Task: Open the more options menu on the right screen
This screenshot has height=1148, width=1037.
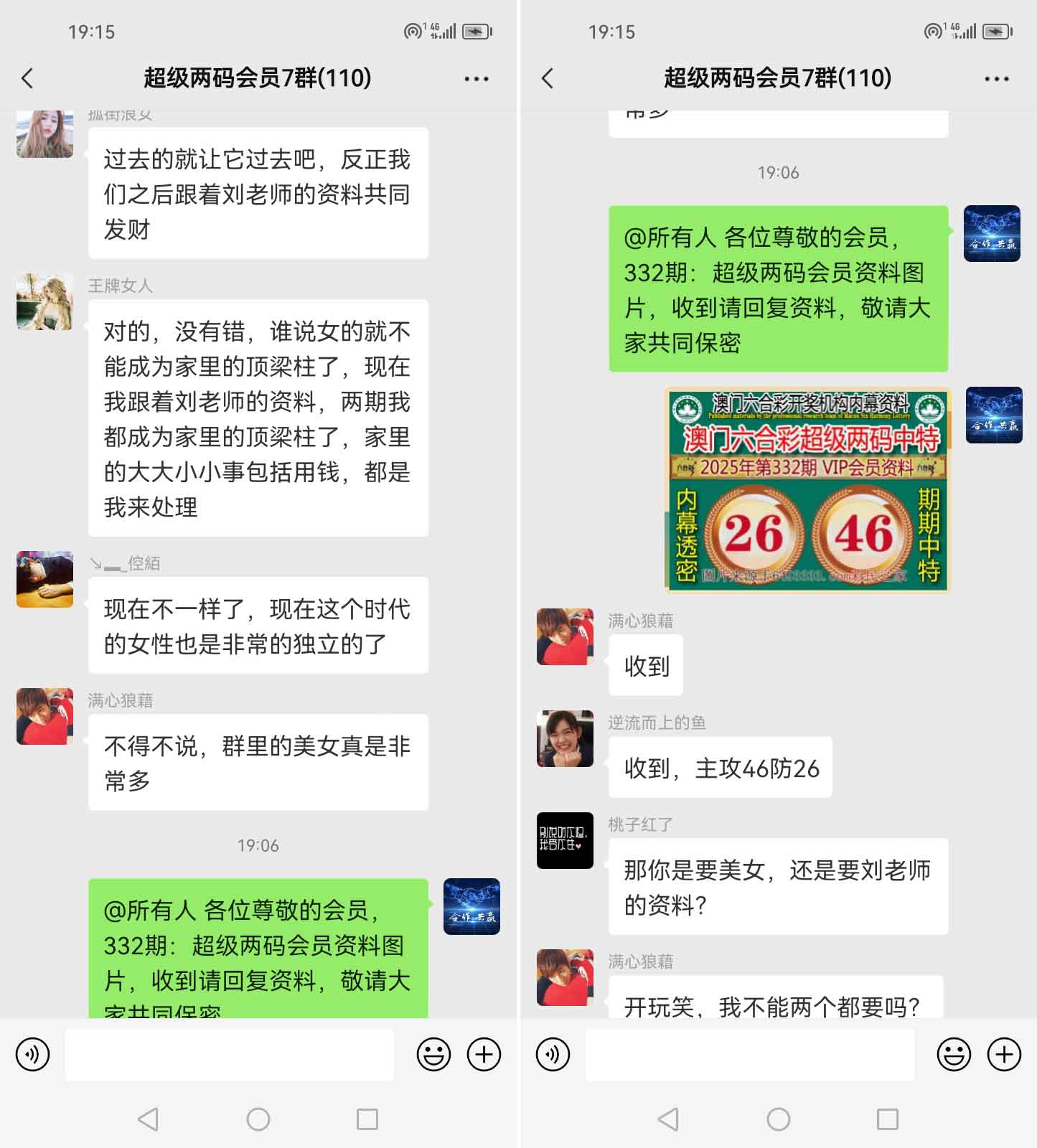Action: (x=996, y=79)
